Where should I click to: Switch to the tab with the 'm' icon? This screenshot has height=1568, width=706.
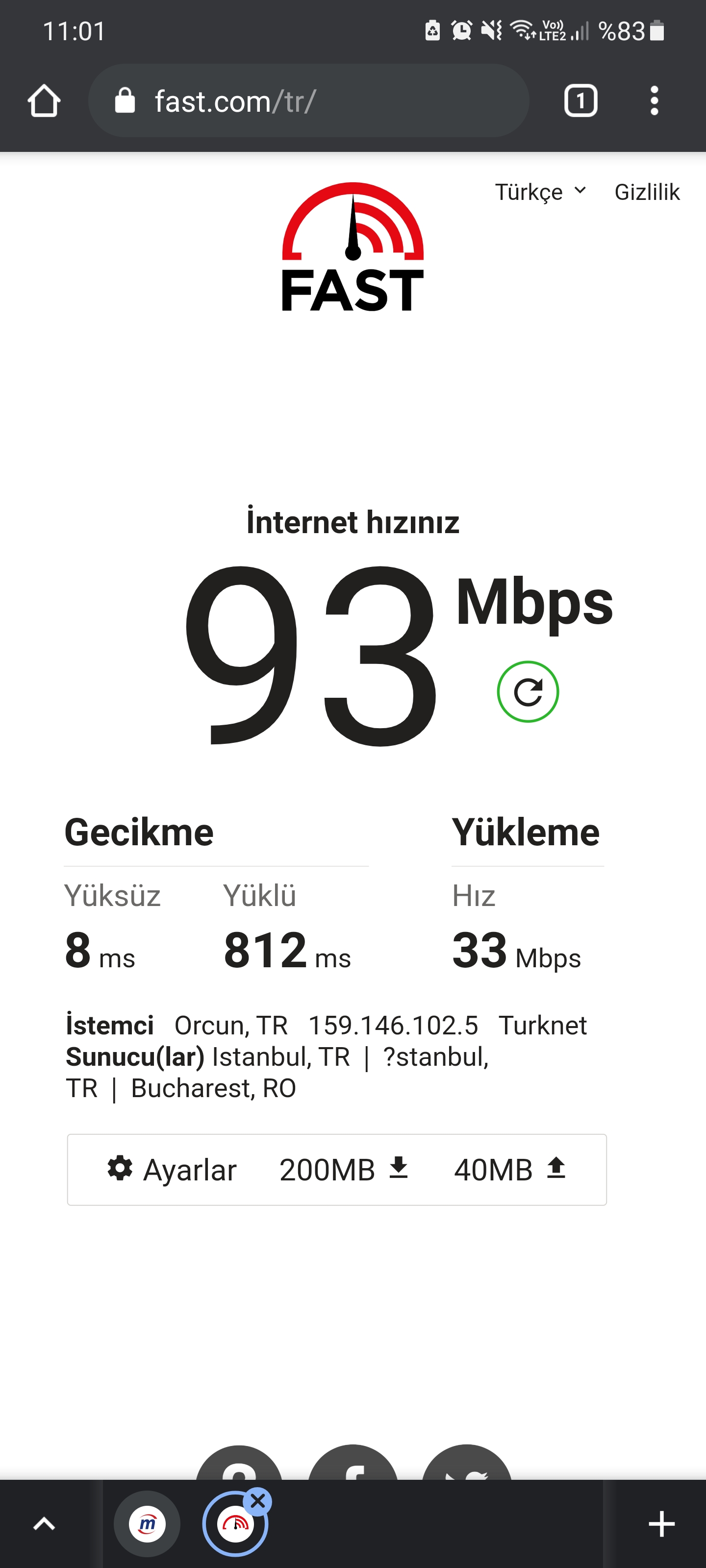(x=148, y=1523)
